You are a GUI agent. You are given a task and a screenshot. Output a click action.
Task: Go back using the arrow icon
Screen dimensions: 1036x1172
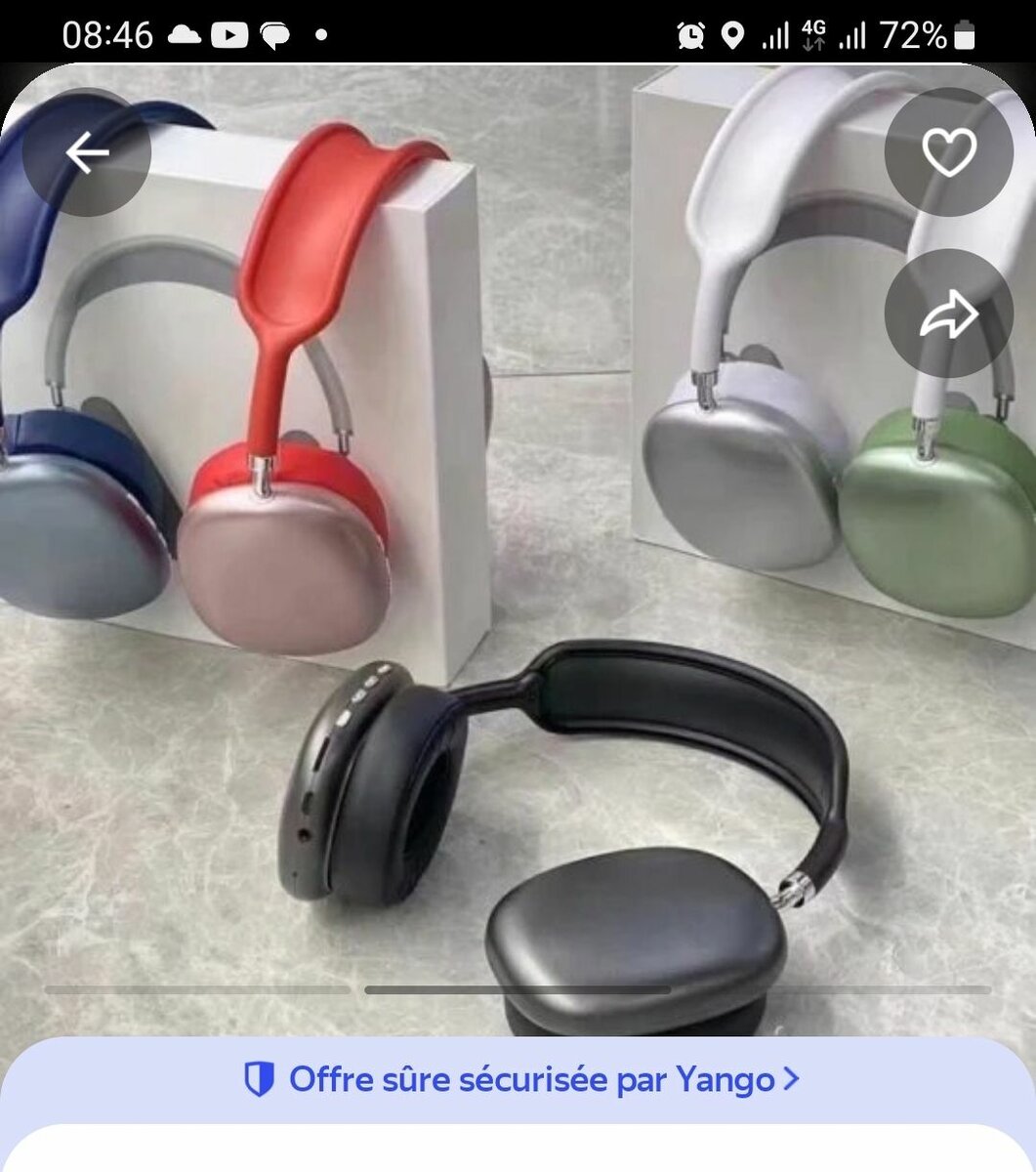pos(87,152)
